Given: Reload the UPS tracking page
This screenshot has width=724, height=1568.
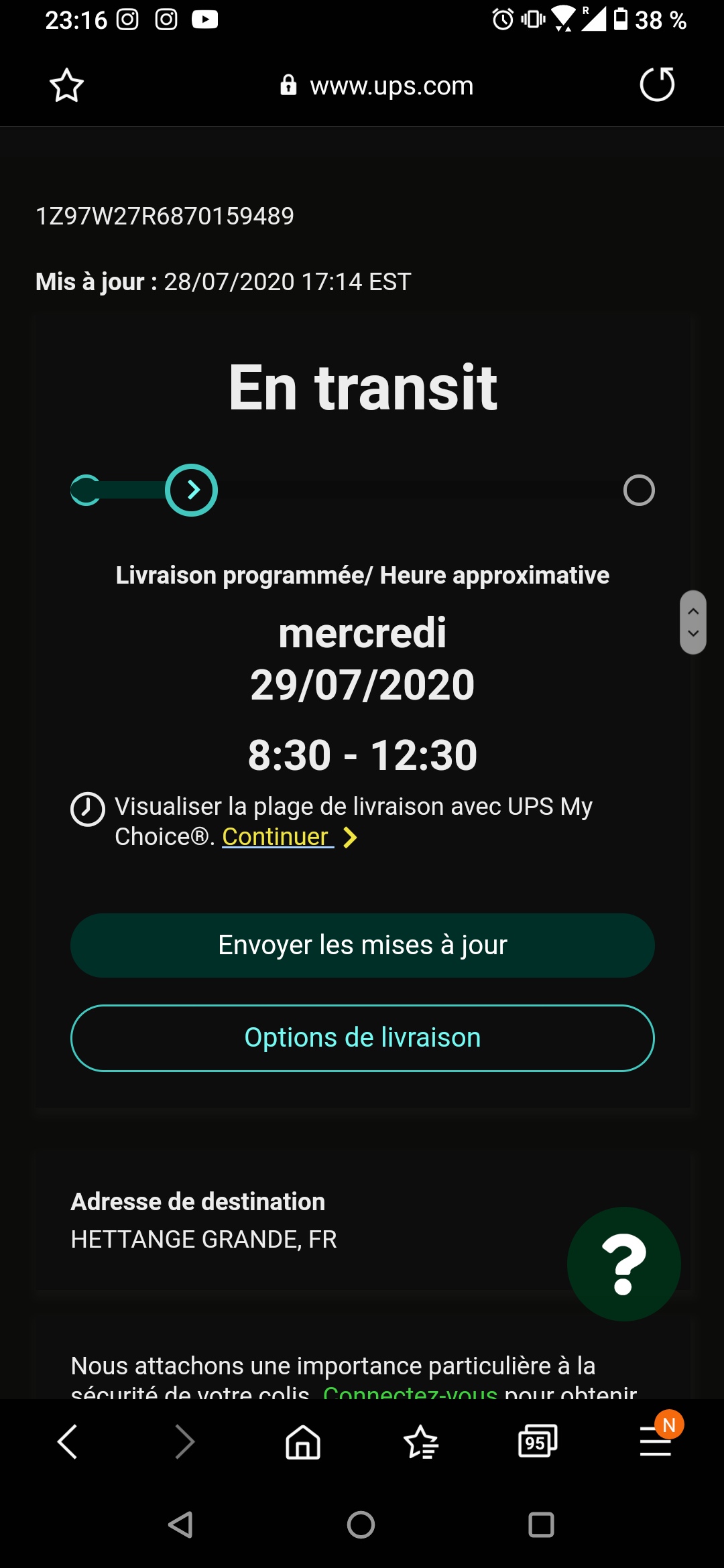Looking at the screenshot, I should click(x=657, y=84).
